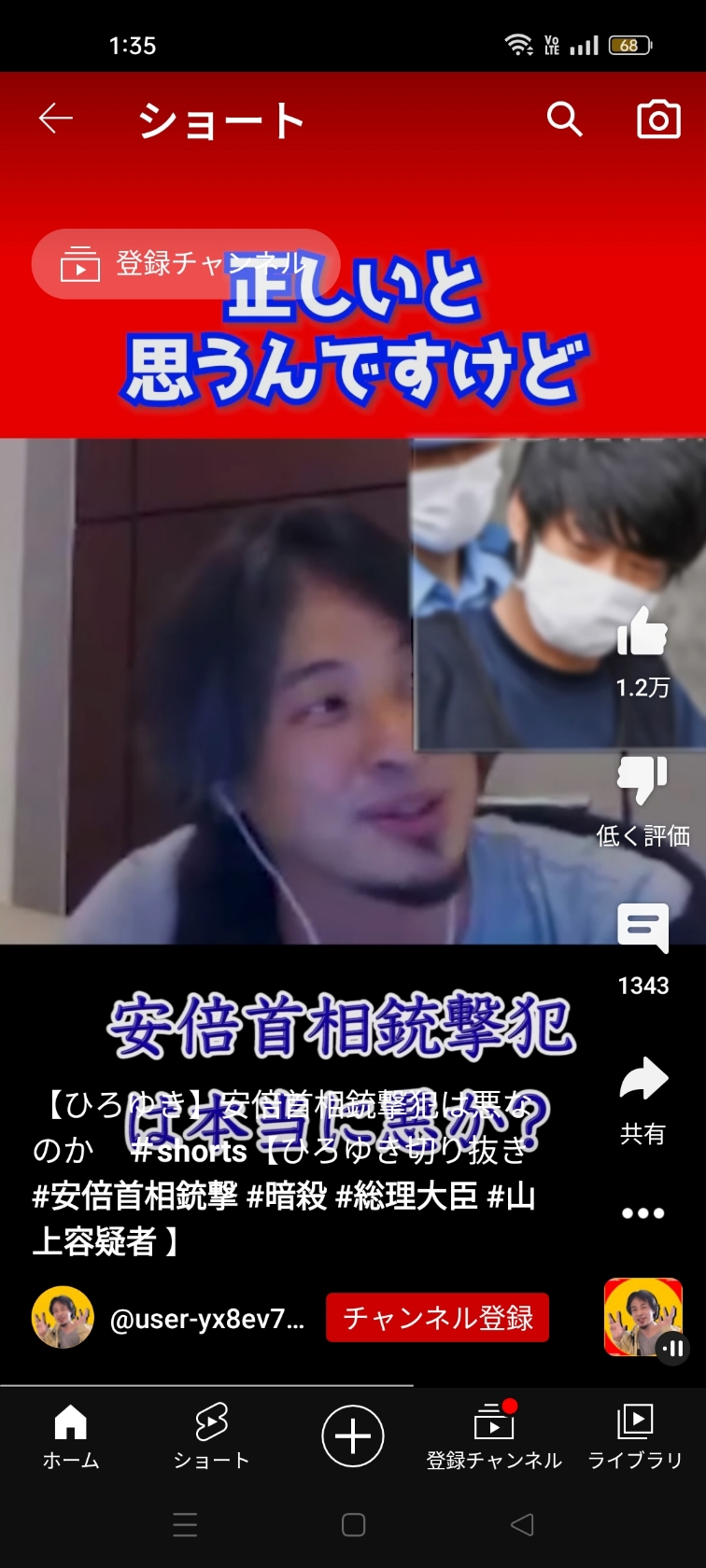Viewport: 706px width, 1568px height.
Task: Switch to the ショート tab
Action: tap(212, 1437)
